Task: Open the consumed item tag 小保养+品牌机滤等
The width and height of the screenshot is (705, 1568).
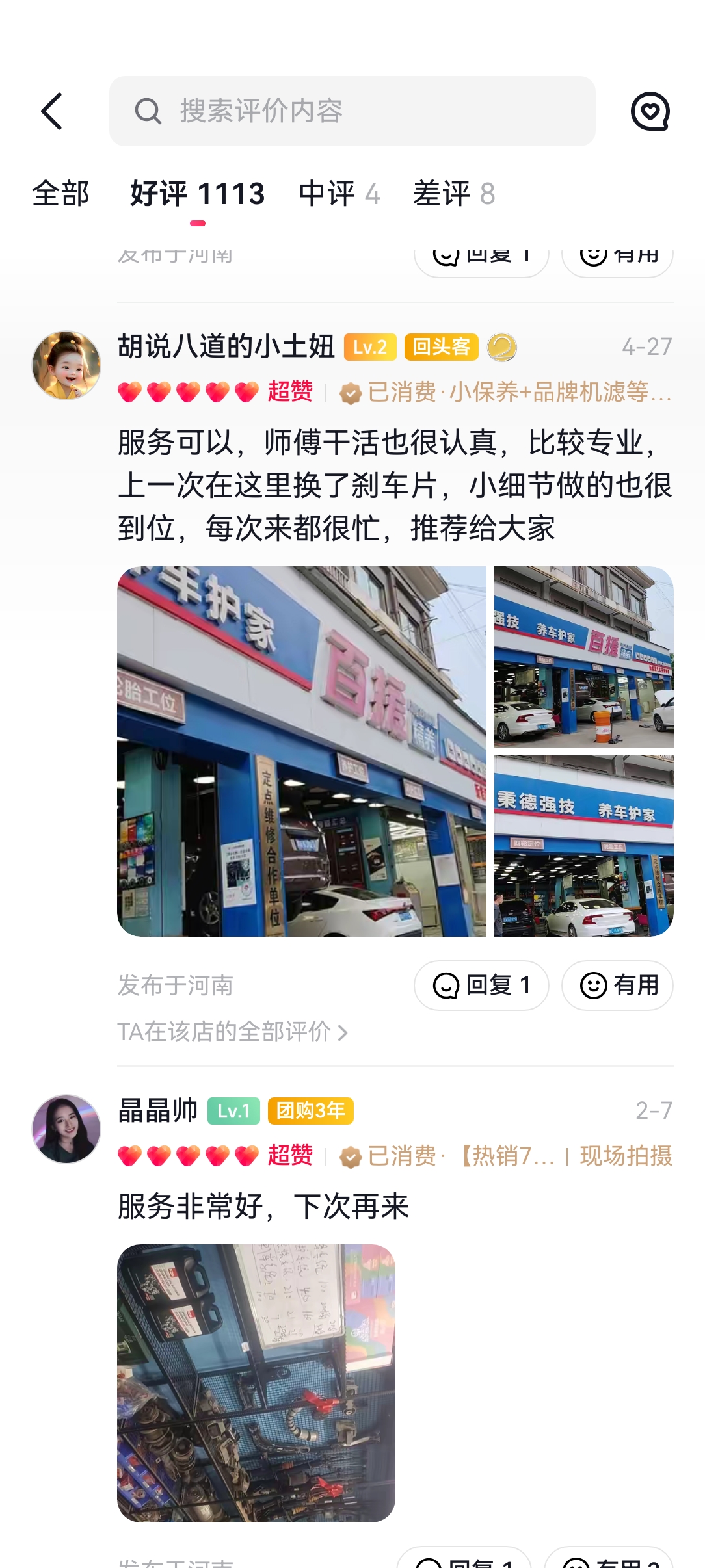Action: point(506,393)
